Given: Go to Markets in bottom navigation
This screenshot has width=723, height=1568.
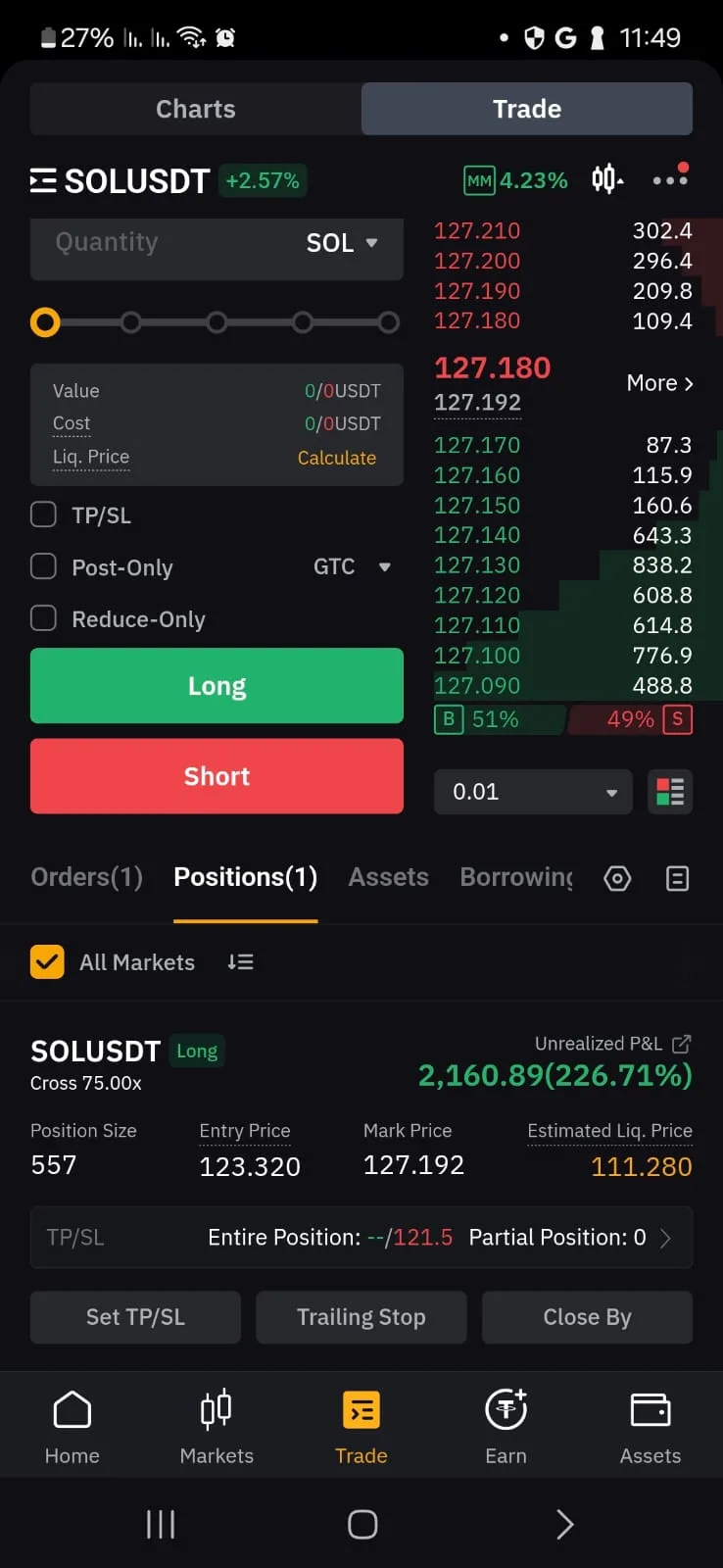Looking at the screenshot, I should click(x=217, y=1426).
